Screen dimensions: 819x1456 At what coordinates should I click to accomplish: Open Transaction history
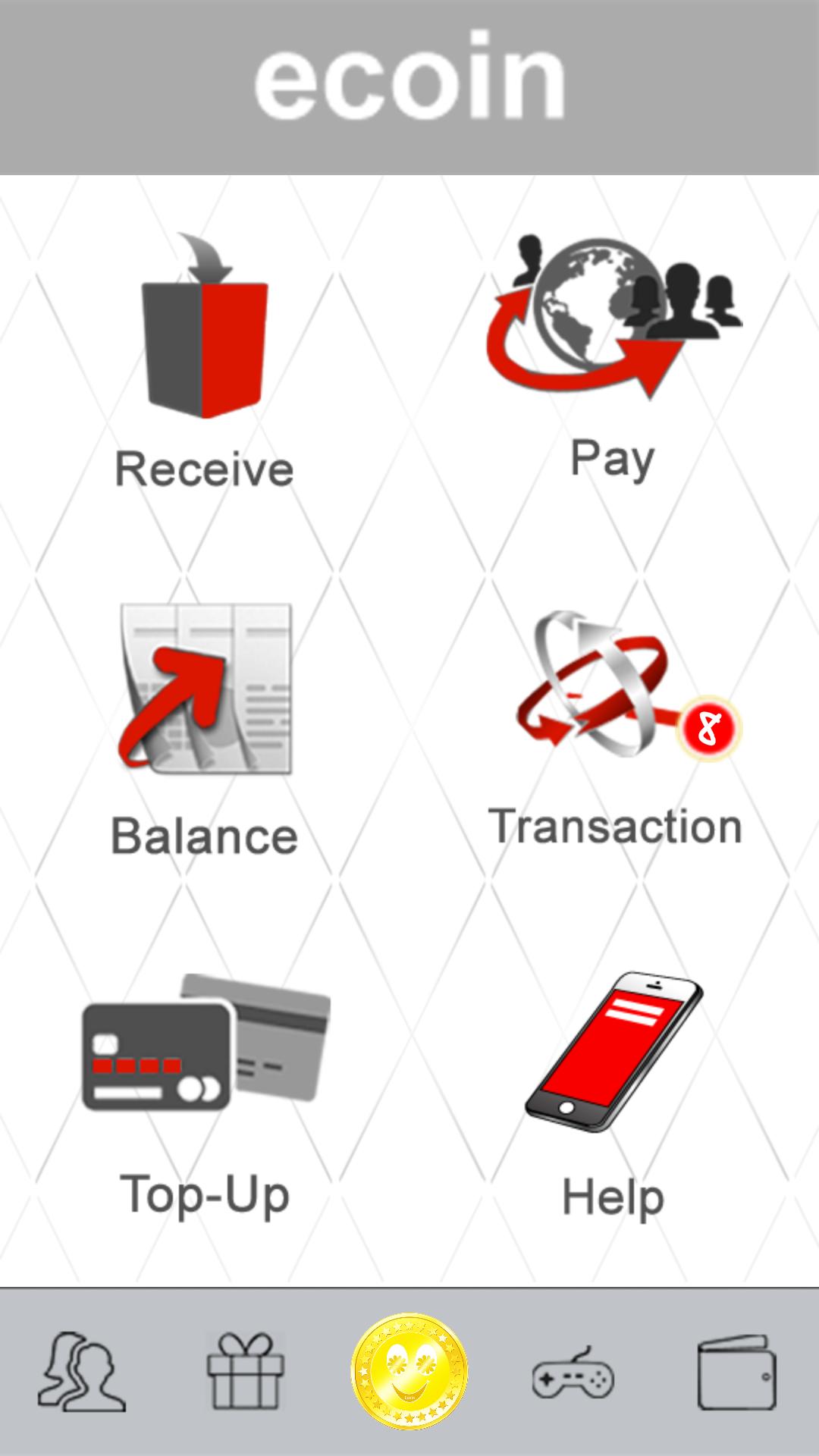tap(614, 724)
